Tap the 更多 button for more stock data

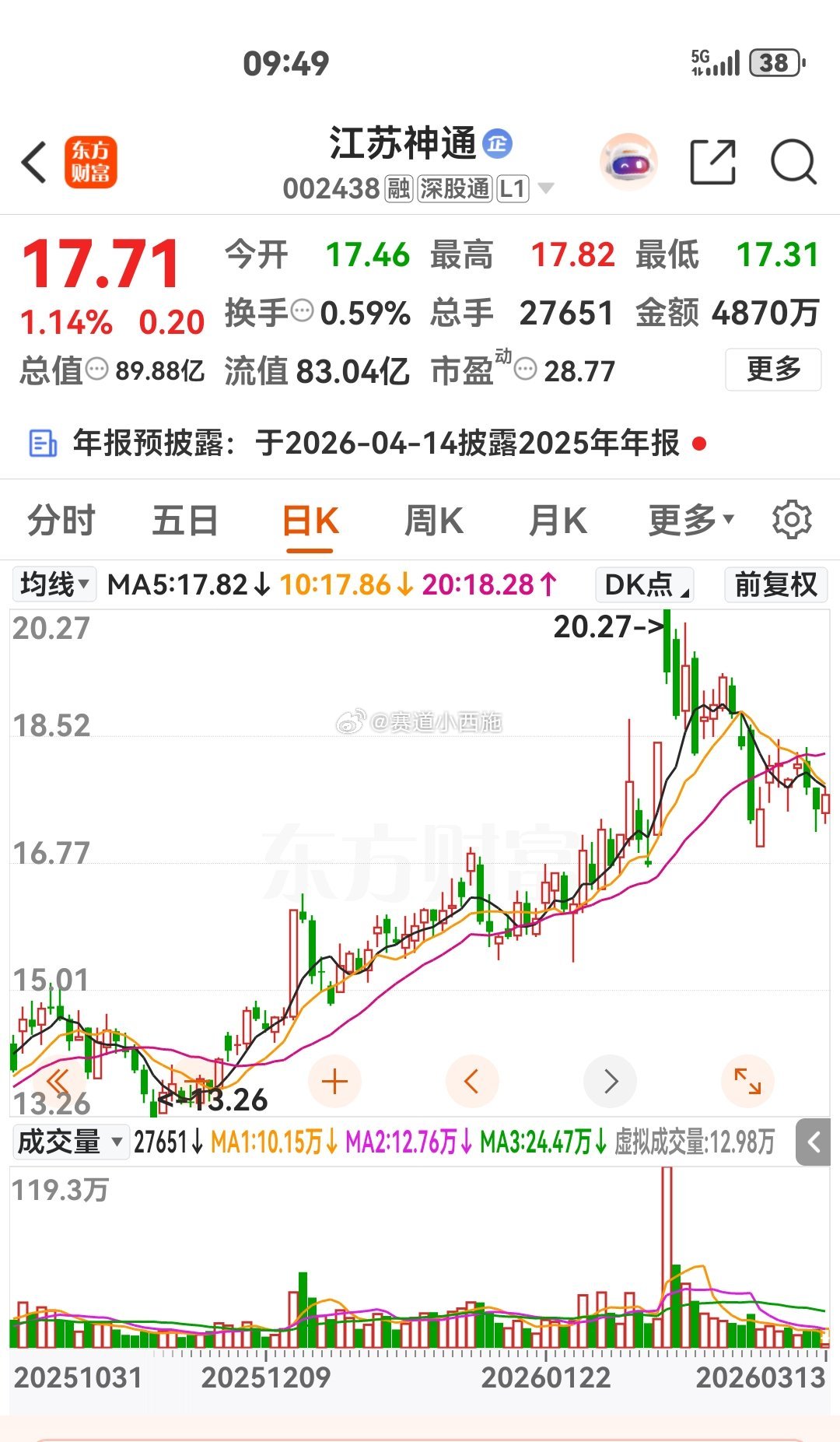[772, 371]
